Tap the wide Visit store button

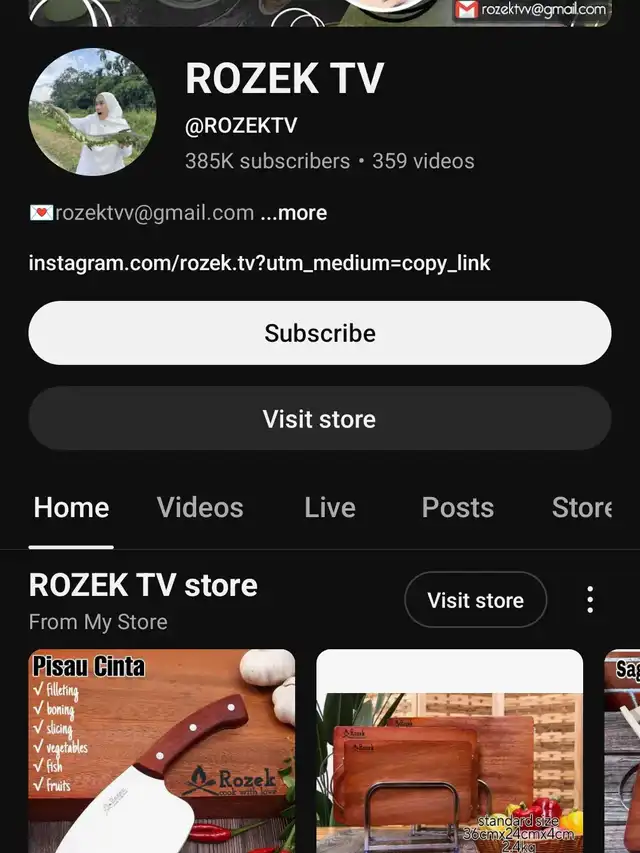(320, 419)
